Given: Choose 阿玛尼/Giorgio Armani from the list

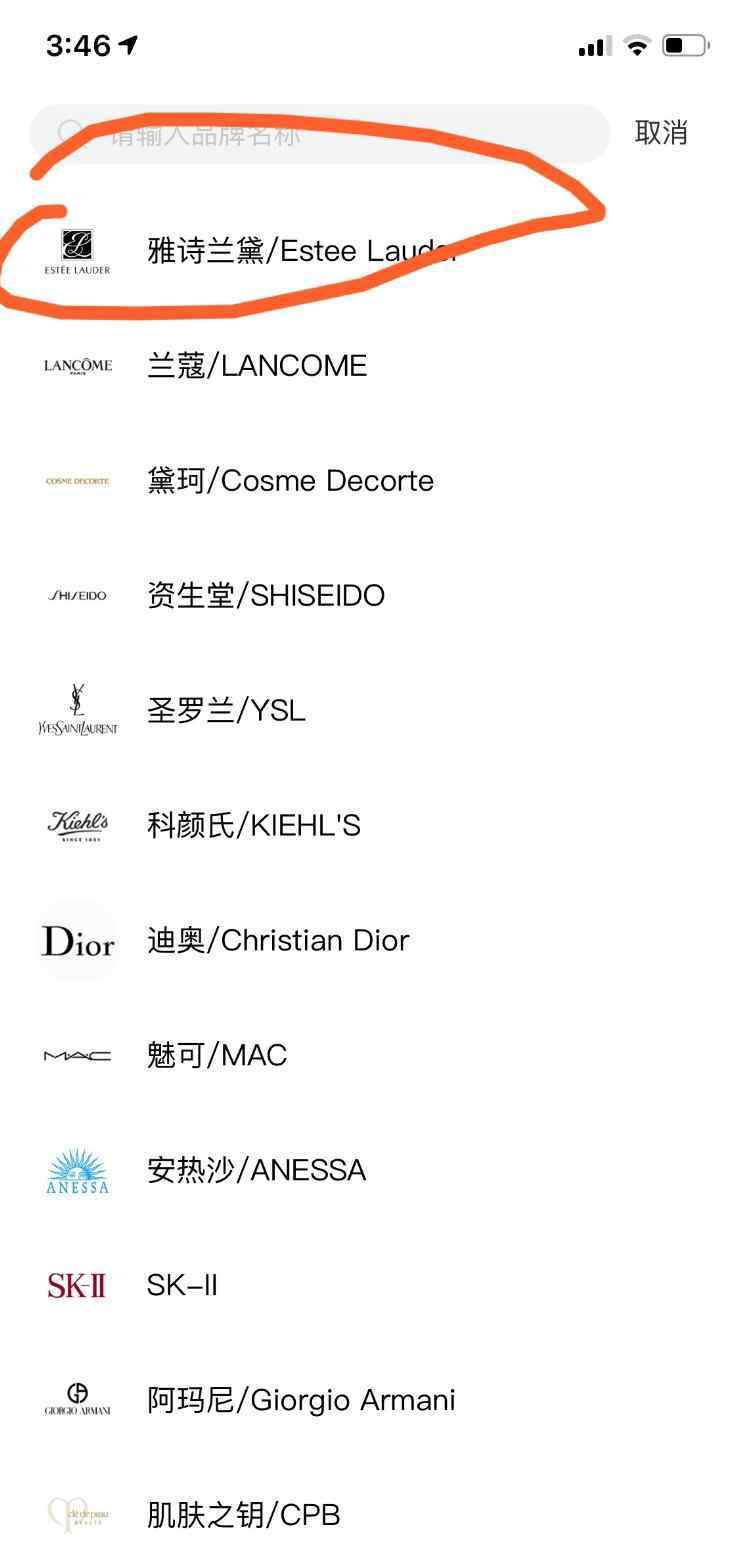Looking at the screenshot, I should [x=369, y=1400].
